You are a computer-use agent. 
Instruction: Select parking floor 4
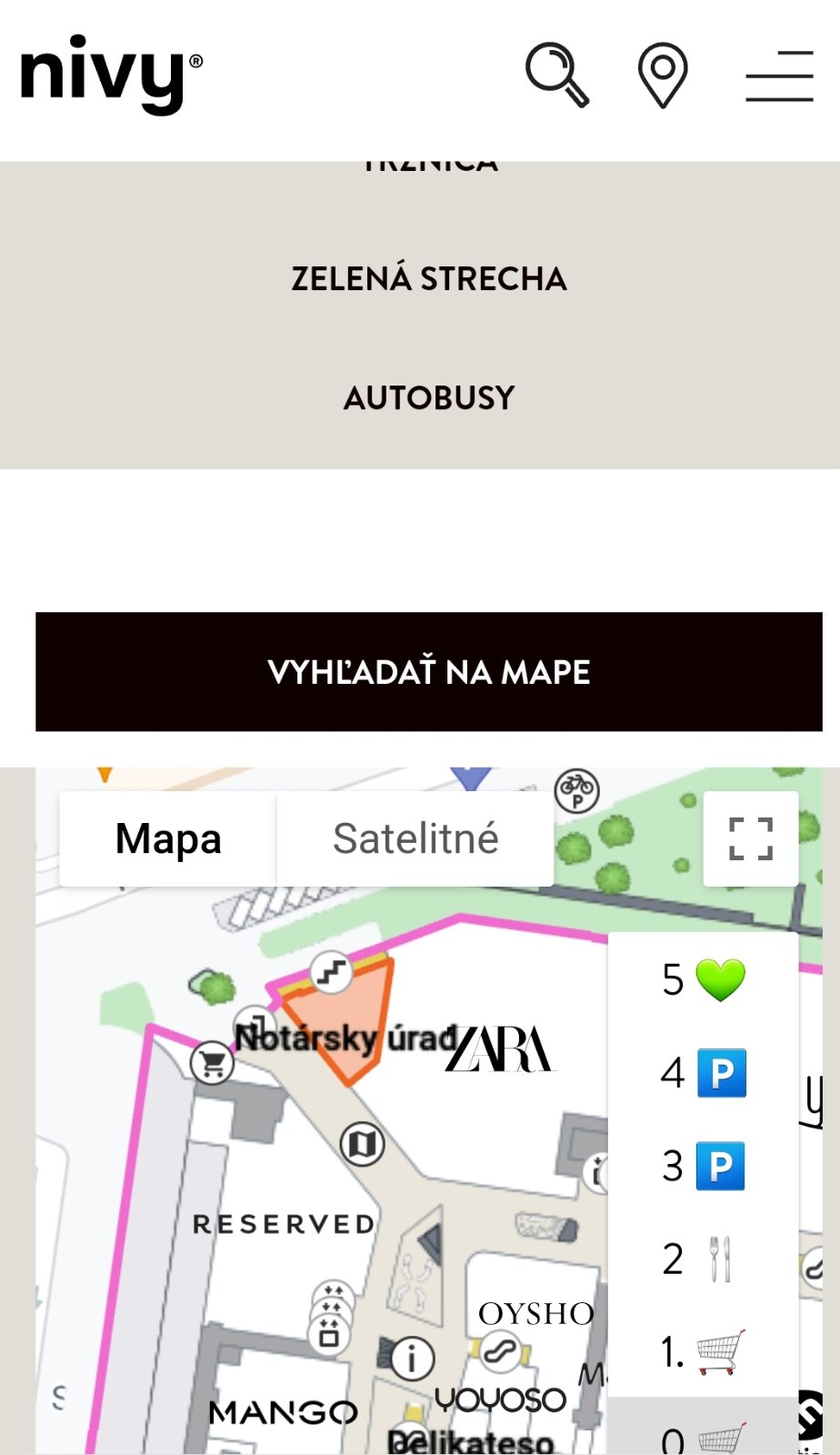point(703,1073)
